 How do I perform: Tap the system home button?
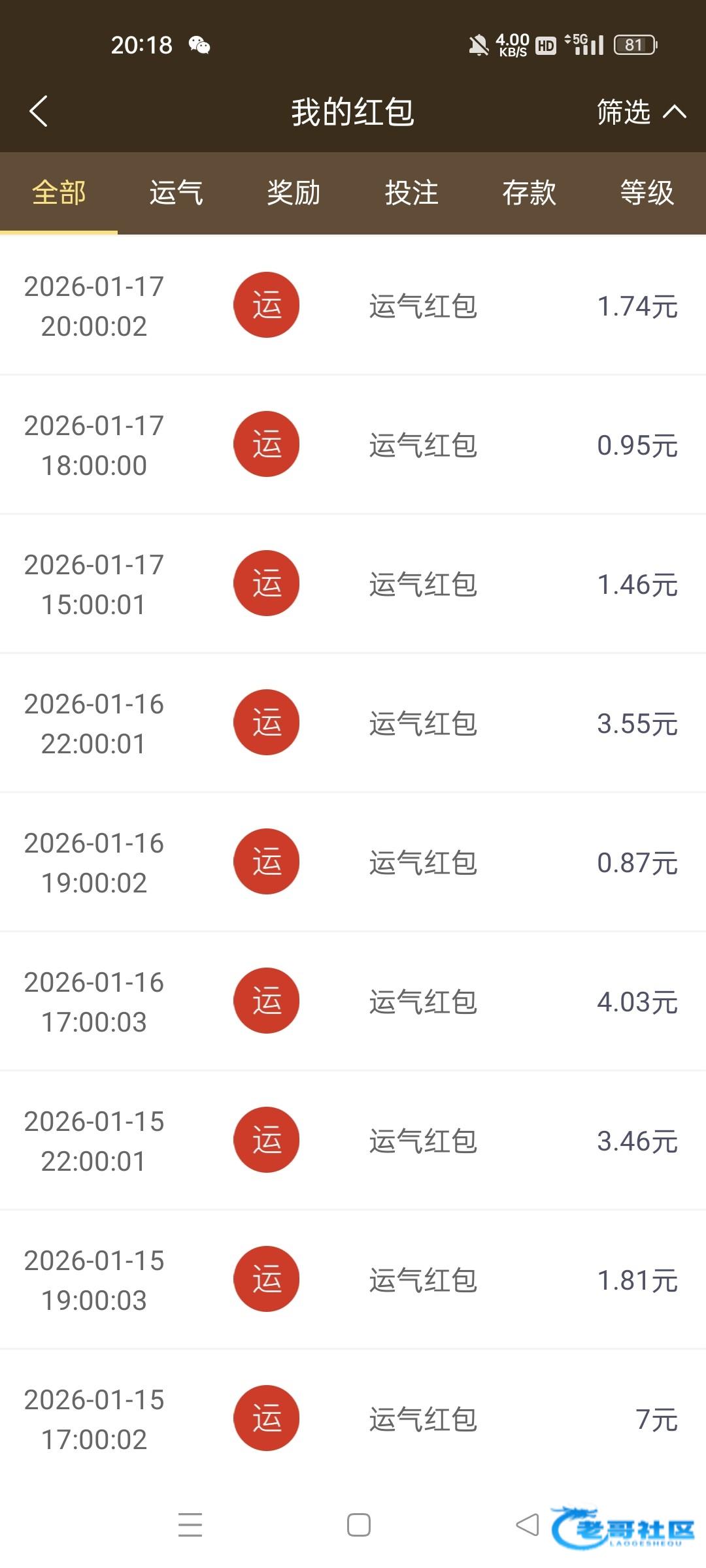pyautogui.click(x=358, y=1525)
